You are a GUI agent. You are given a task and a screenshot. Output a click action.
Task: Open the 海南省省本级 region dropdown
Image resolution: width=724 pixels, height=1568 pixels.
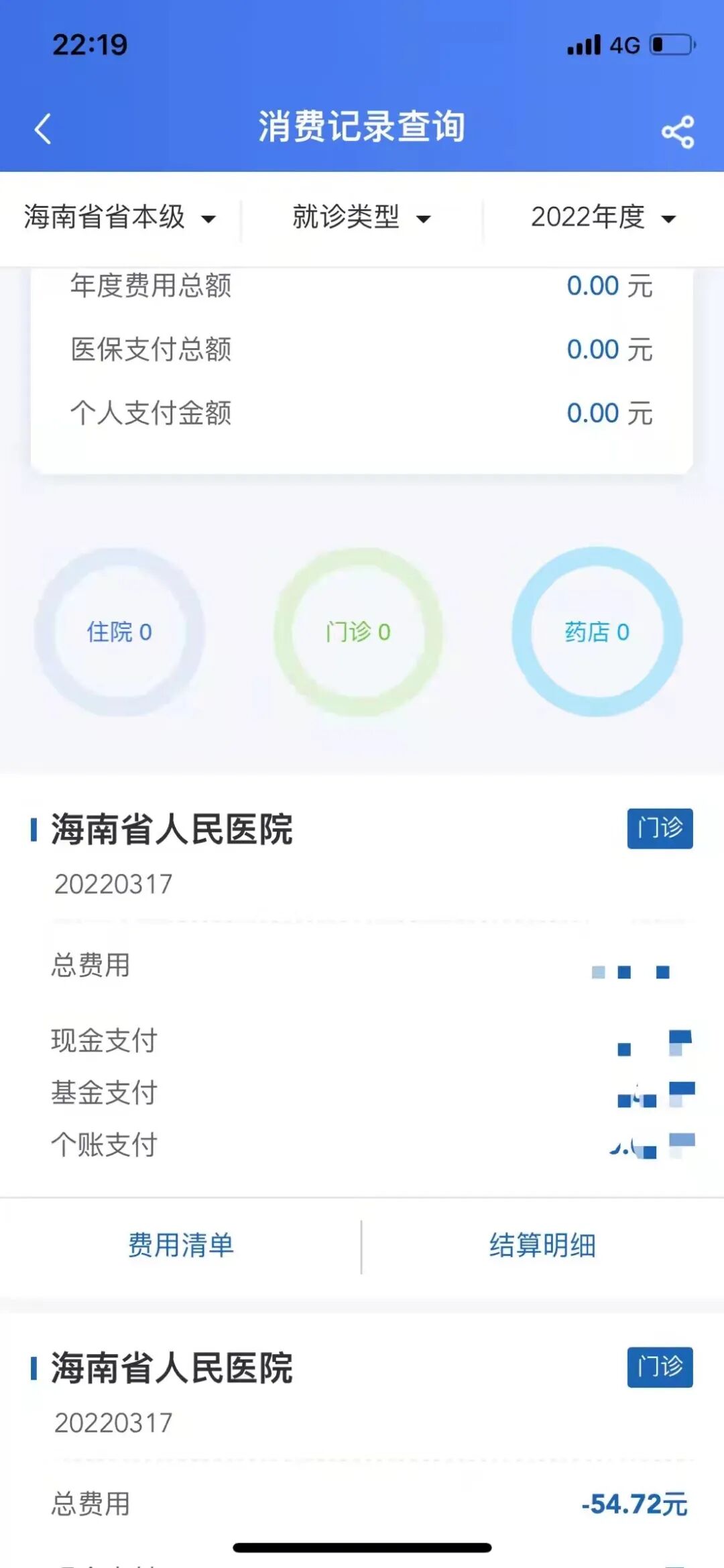[120, 218]
